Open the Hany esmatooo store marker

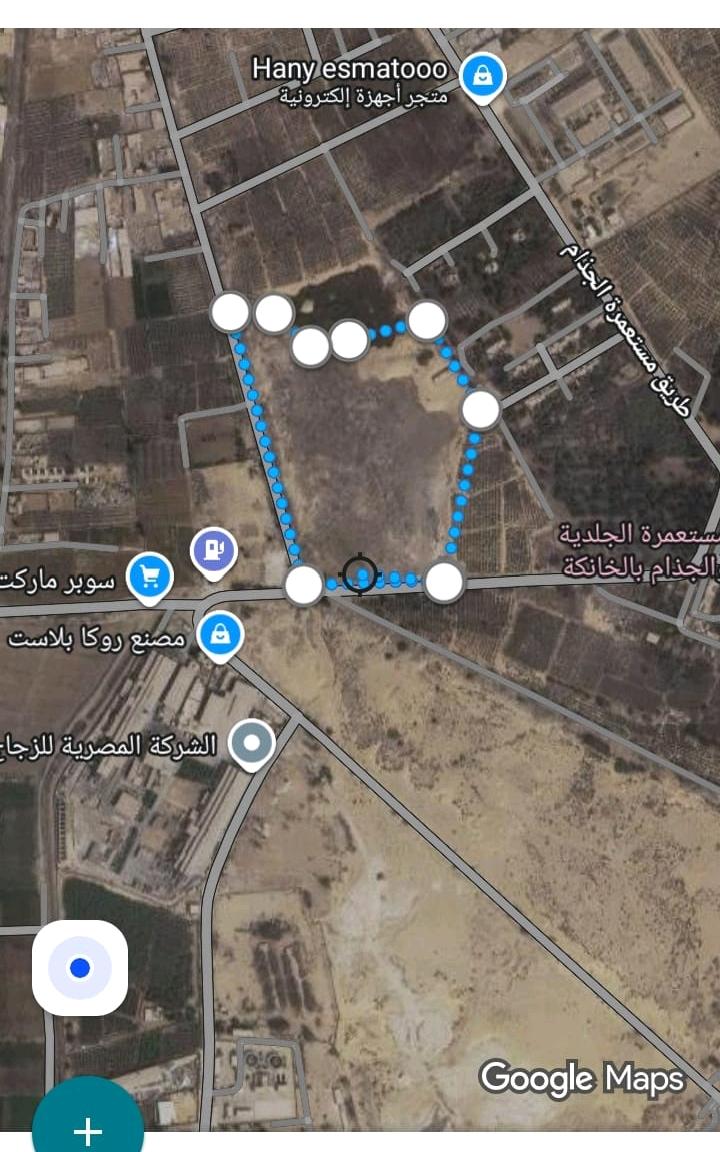(482, 76)
